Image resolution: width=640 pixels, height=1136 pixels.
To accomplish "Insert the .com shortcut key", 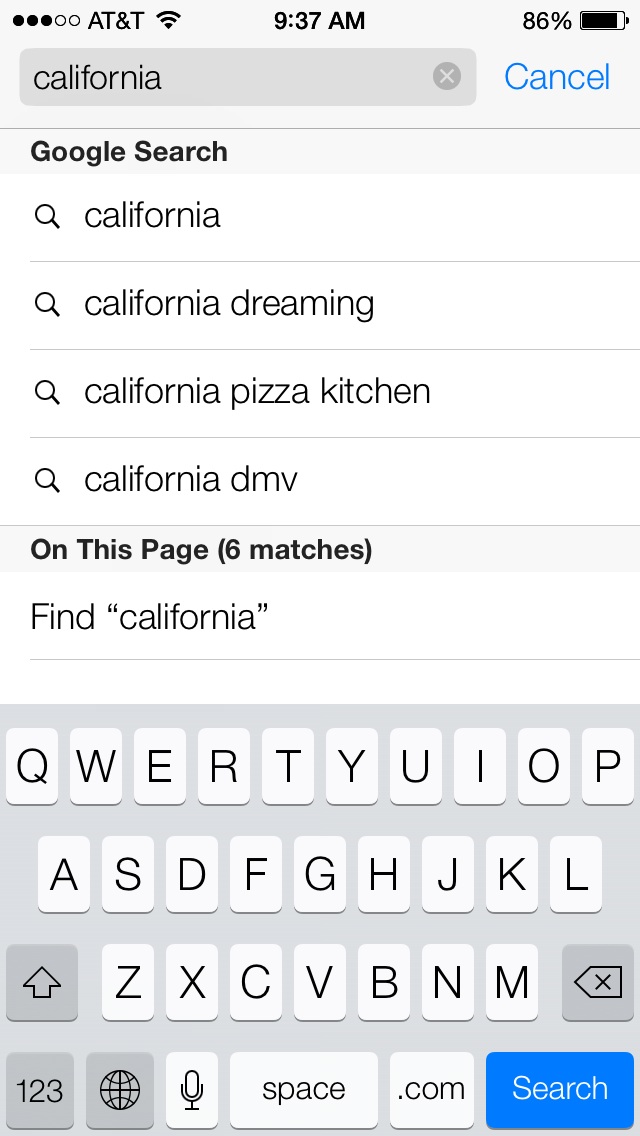I will click(x=431, y=1088).
